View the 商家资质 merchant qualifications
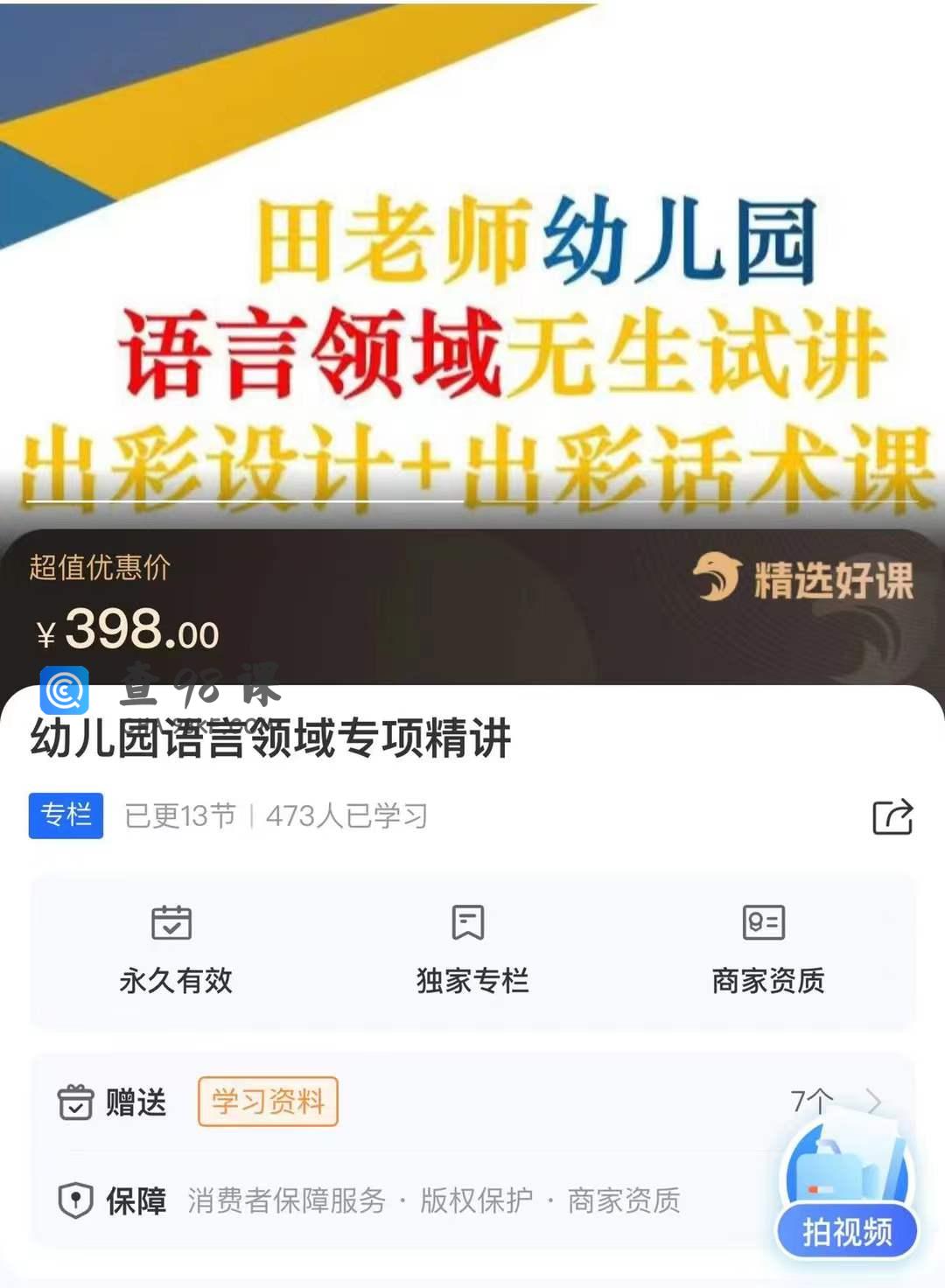The image size is (945, 1288). click(767, 950)
